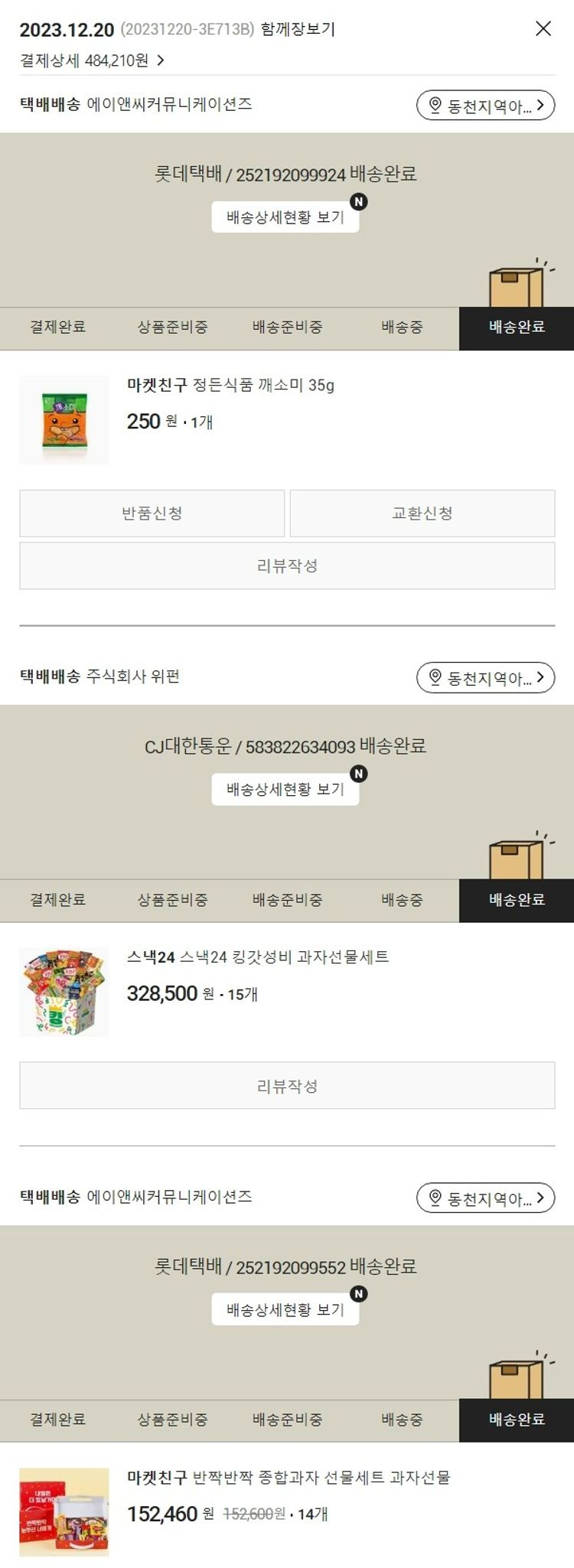
Task: View delivery tracking for CJ대한통운 583822634093
Action: tap(285, 789)
